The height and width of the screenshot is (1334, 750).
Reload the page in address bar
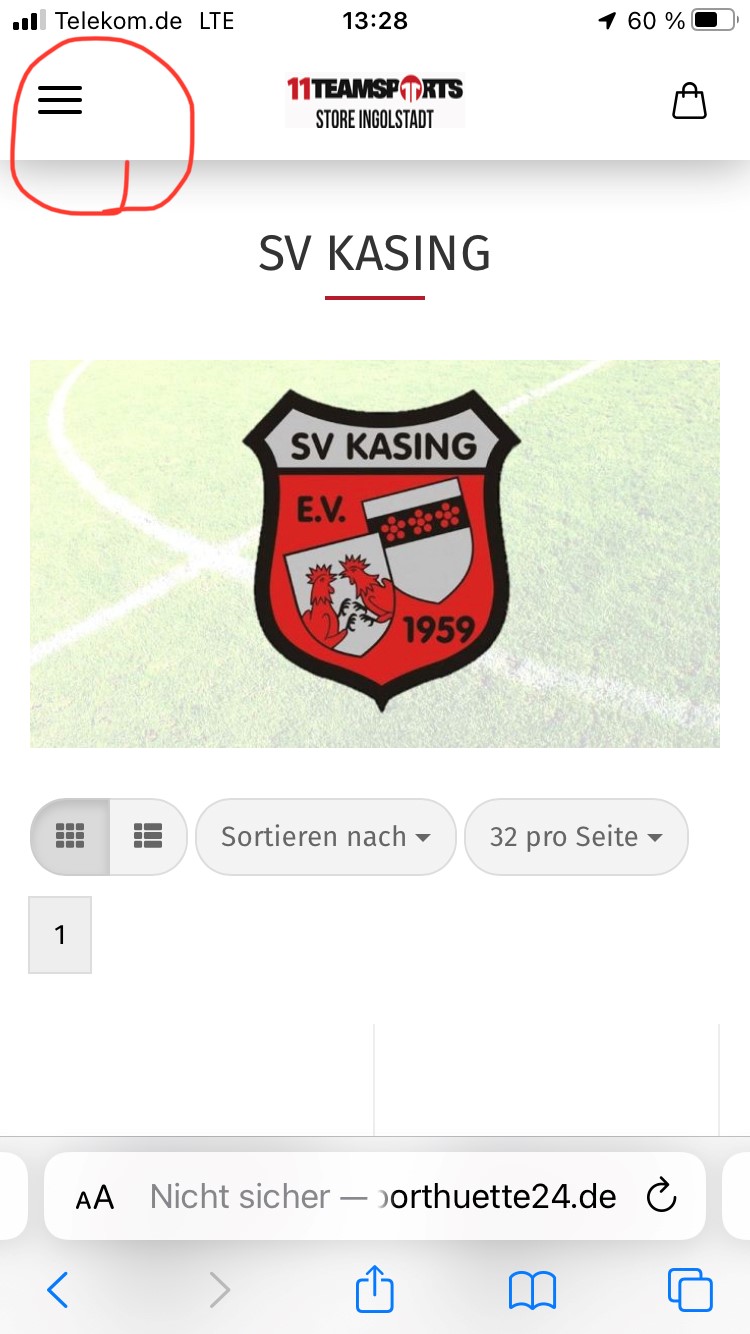pyautogui.click(x=662, y=1196)
